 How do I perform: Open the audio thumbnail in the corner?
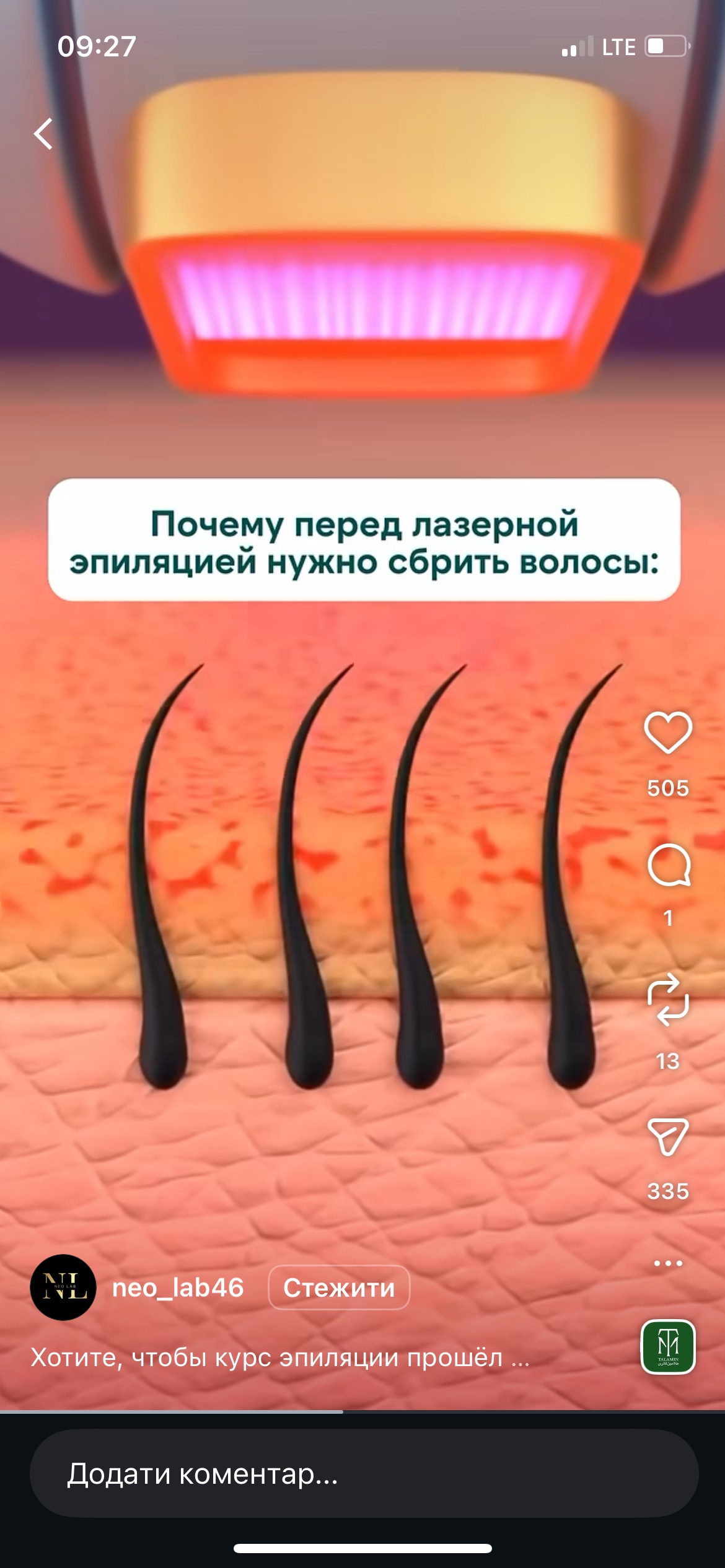tap(668, 1347)
